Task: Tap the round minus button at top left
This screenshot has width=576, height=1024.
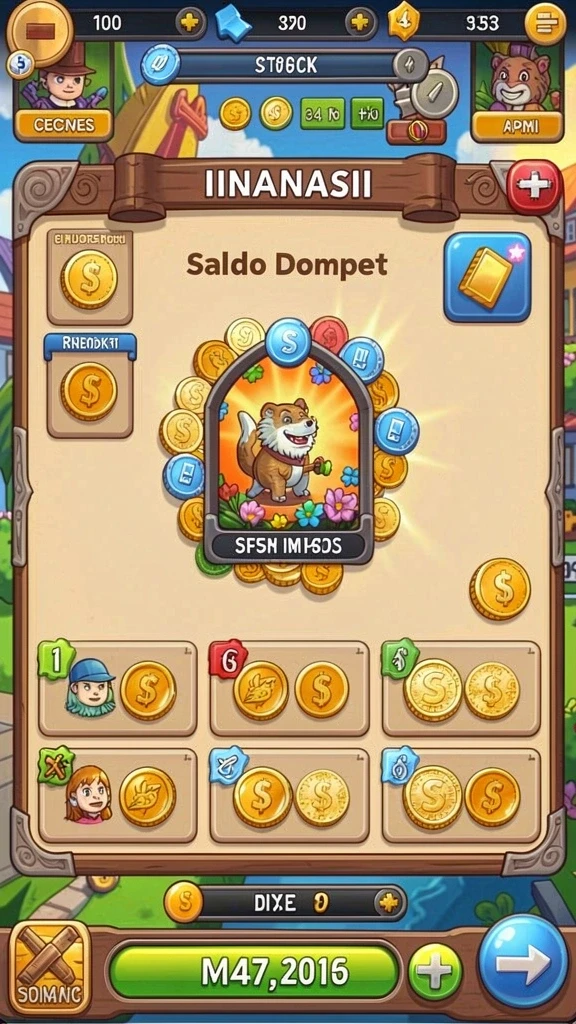Action: [40, 31]
